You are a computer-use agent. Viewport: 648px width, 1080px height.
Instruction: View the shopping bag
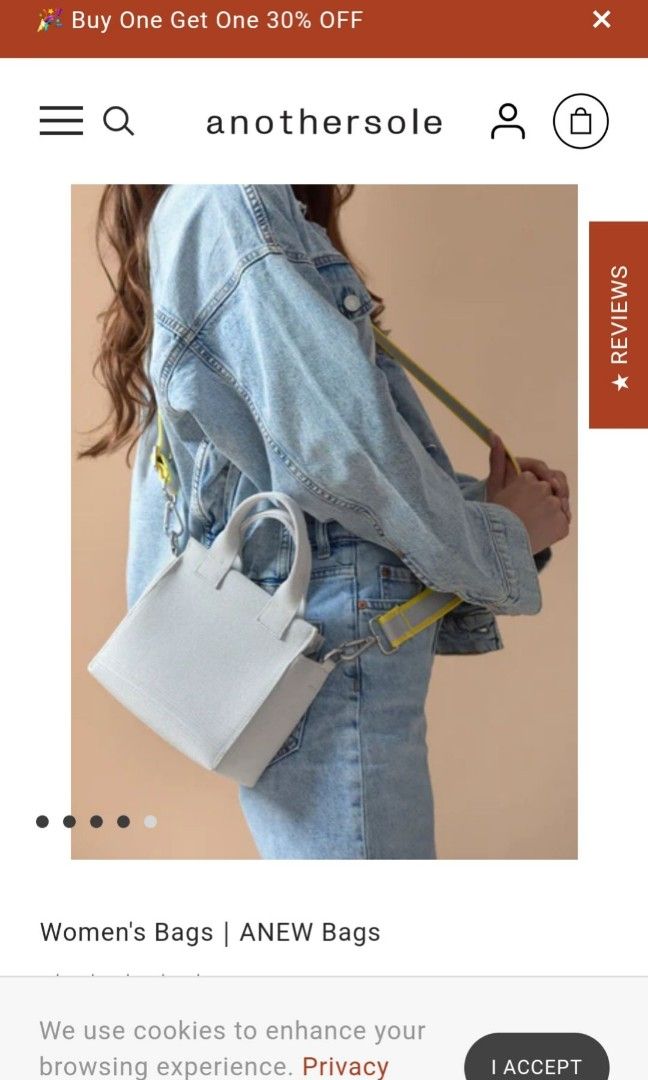pos(580,121)
